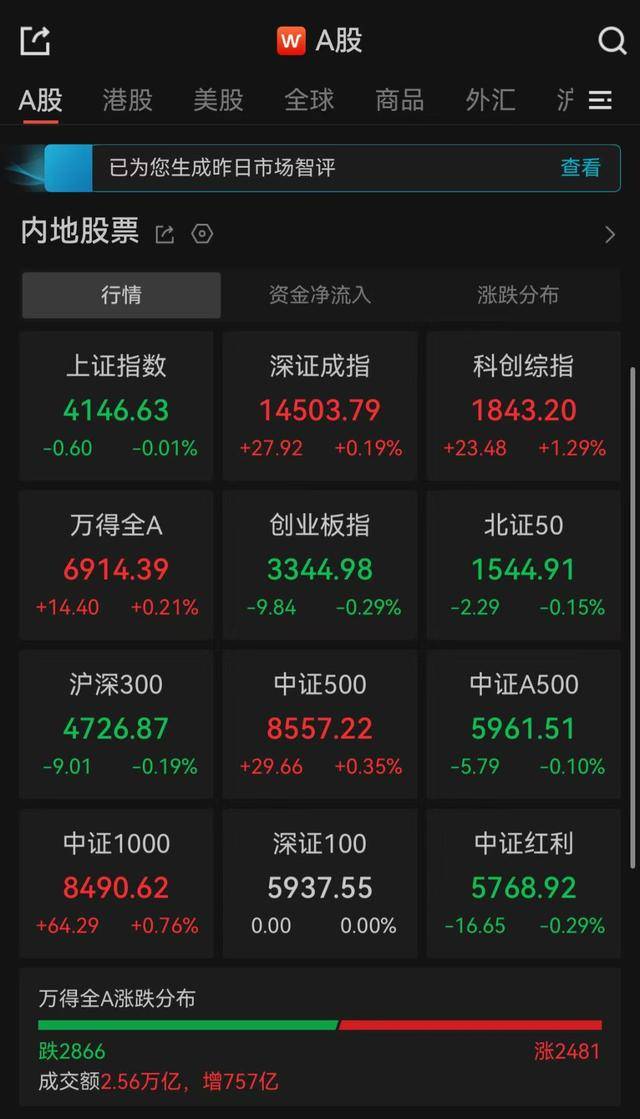Show the 涨跌分布 segment
This screenshot has height=1119, width=640.
click(518, 295)
